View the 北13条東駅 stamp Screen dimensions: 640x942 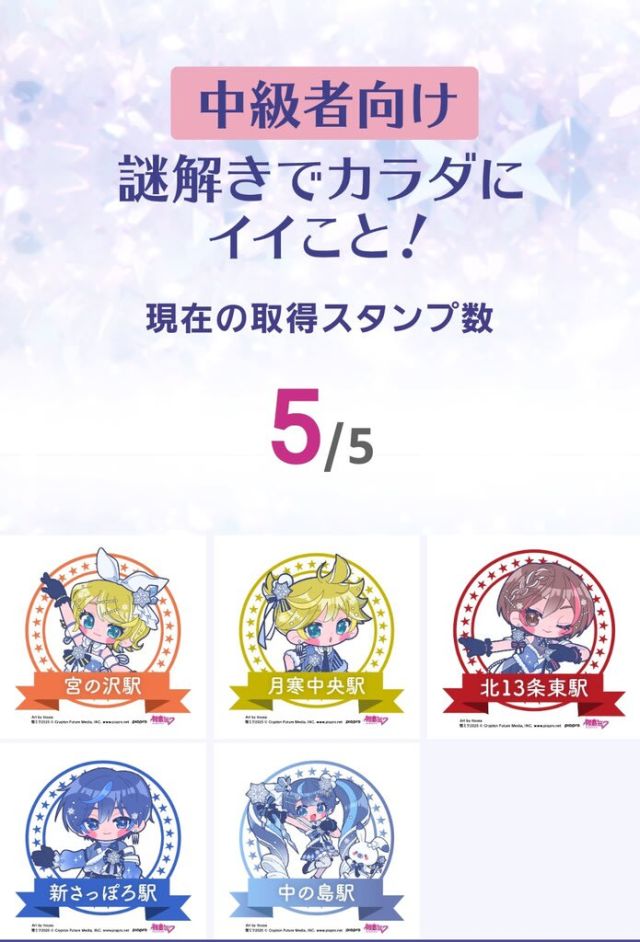point(531,636)
